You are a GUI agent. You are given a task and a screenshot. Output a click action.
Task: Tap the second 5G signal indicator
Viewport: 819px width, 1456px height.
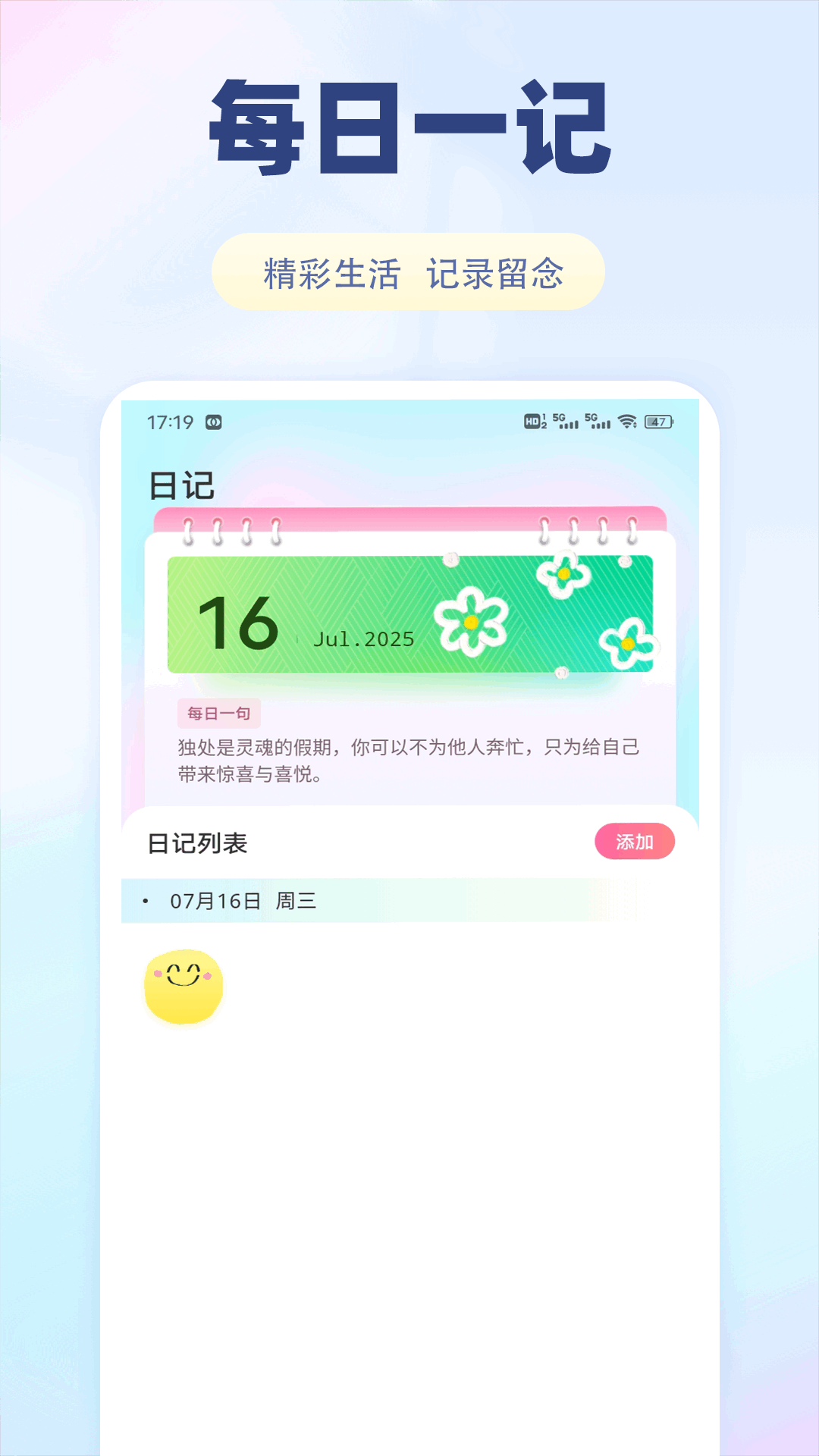tap(598, 424)
